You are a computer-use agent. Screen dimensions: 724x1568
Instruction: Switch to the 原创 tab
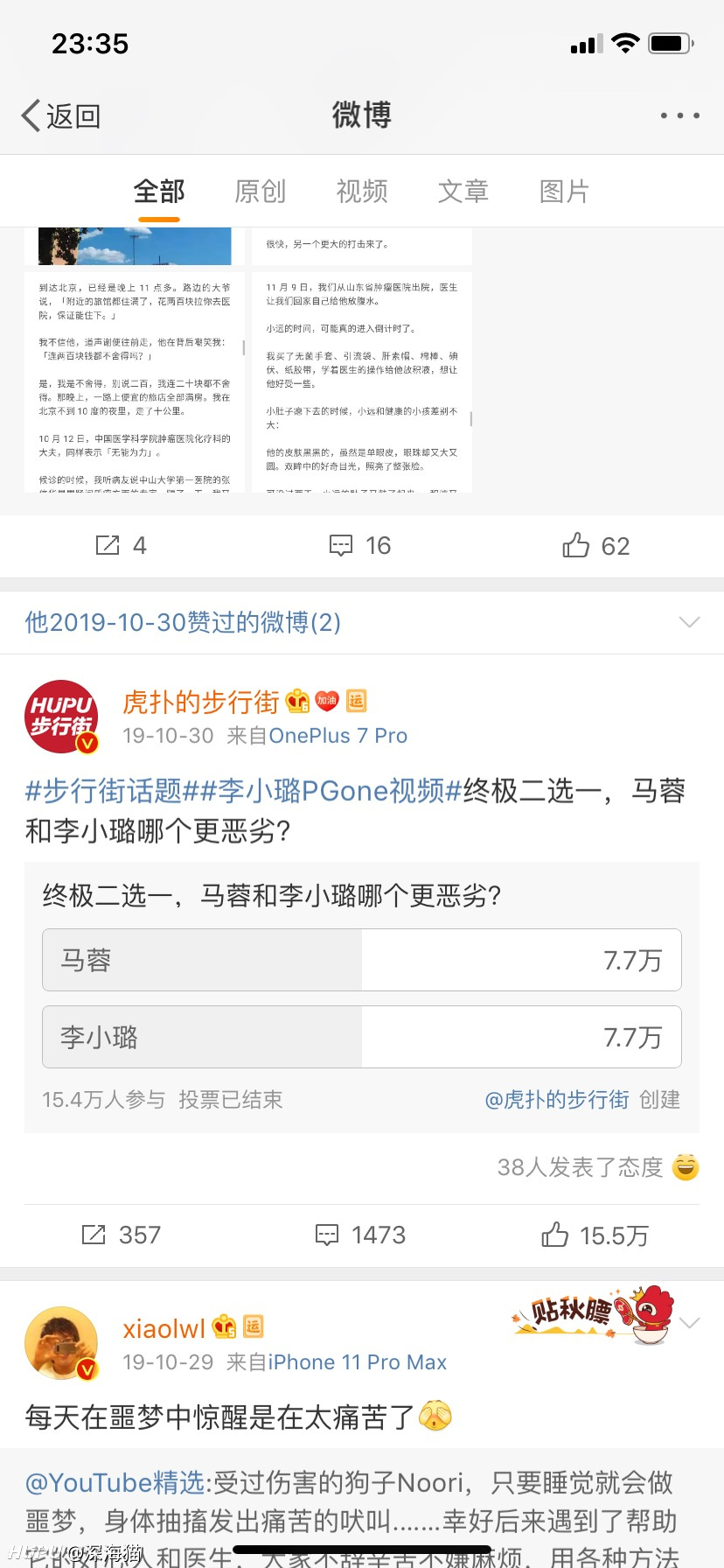pos(260,191)
